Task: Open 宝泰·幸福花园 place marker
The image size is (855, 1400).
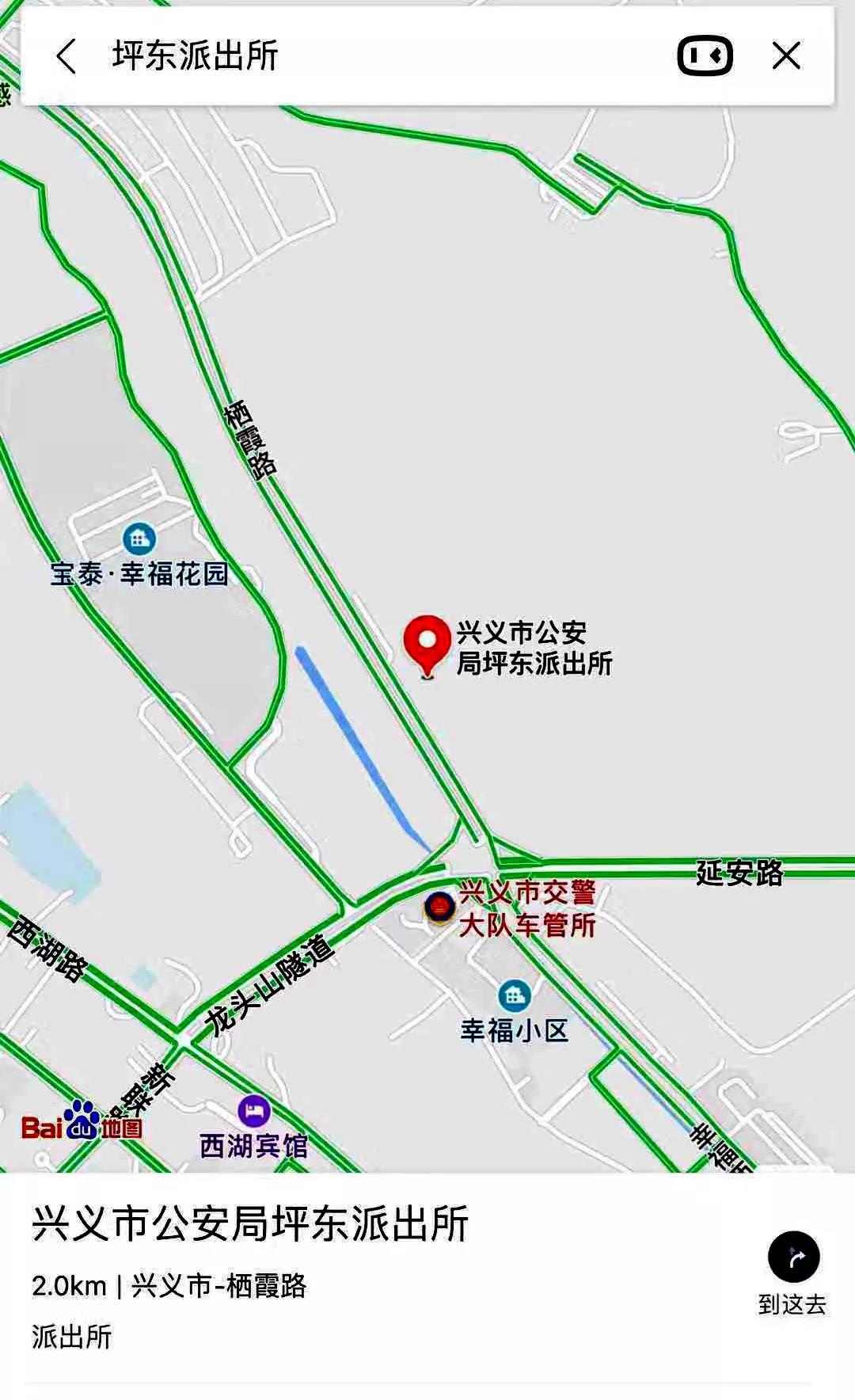Action: [x=139, y=539]
